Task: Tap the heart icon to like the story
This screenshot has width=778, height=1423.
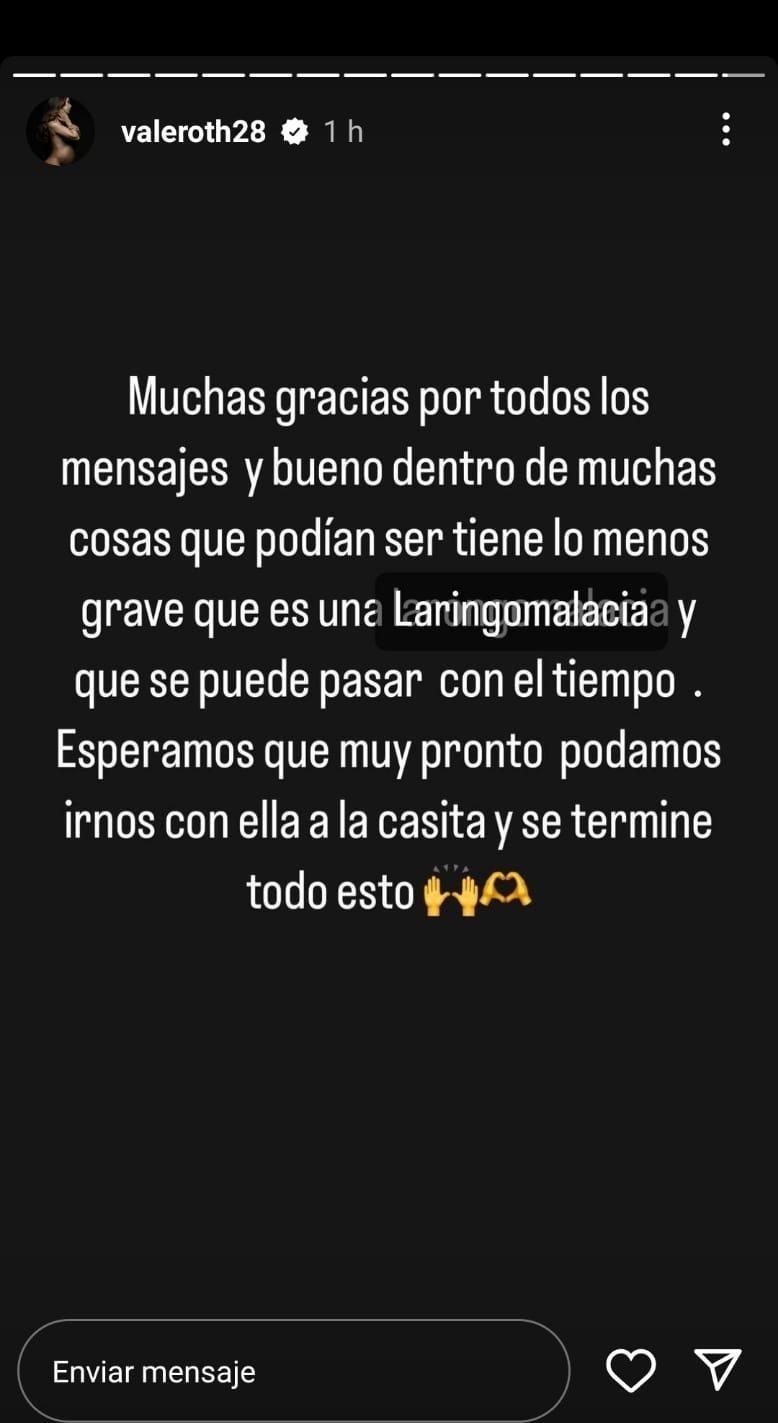Action: tap(631, 1371)
